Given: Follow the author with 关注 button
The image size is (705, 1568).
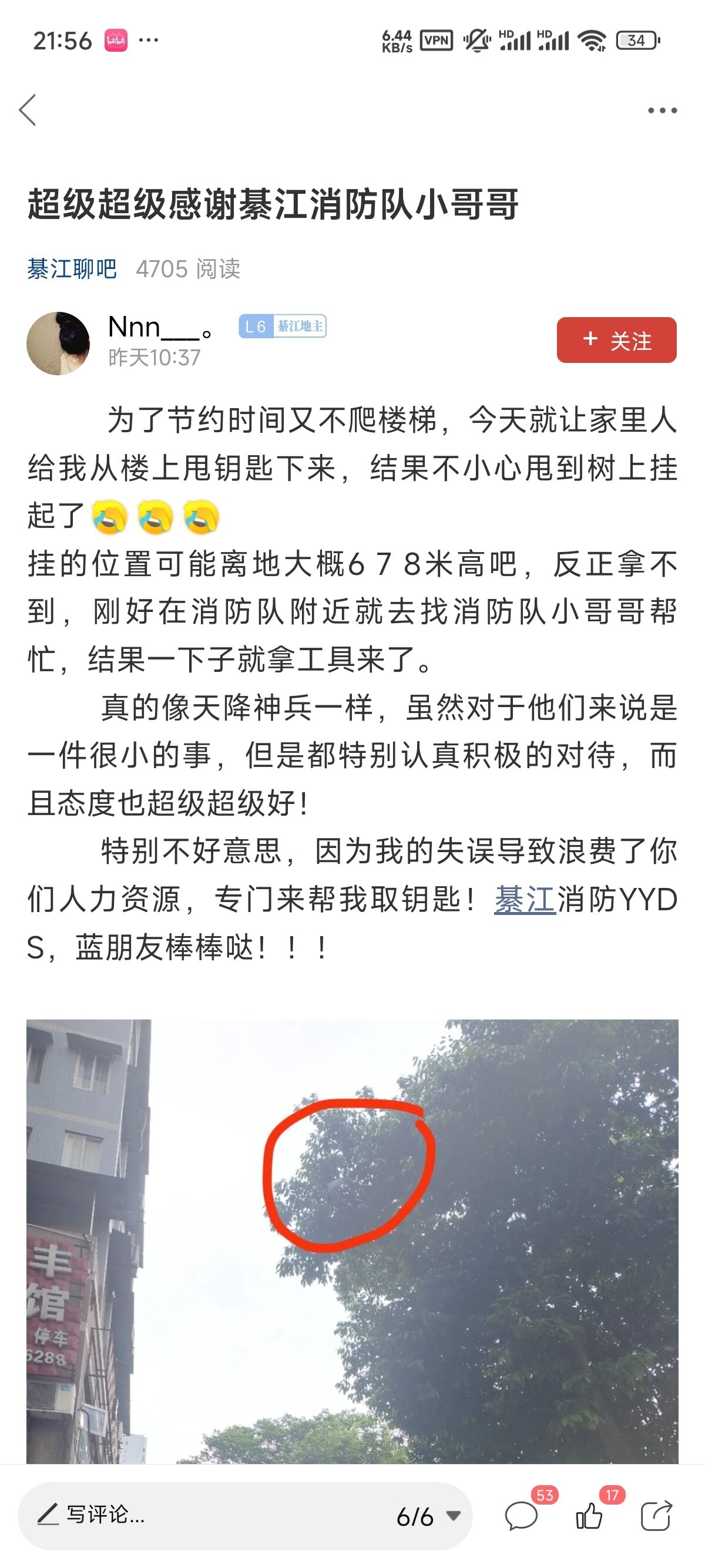Looking at the screenshot, I should [616, 340].
